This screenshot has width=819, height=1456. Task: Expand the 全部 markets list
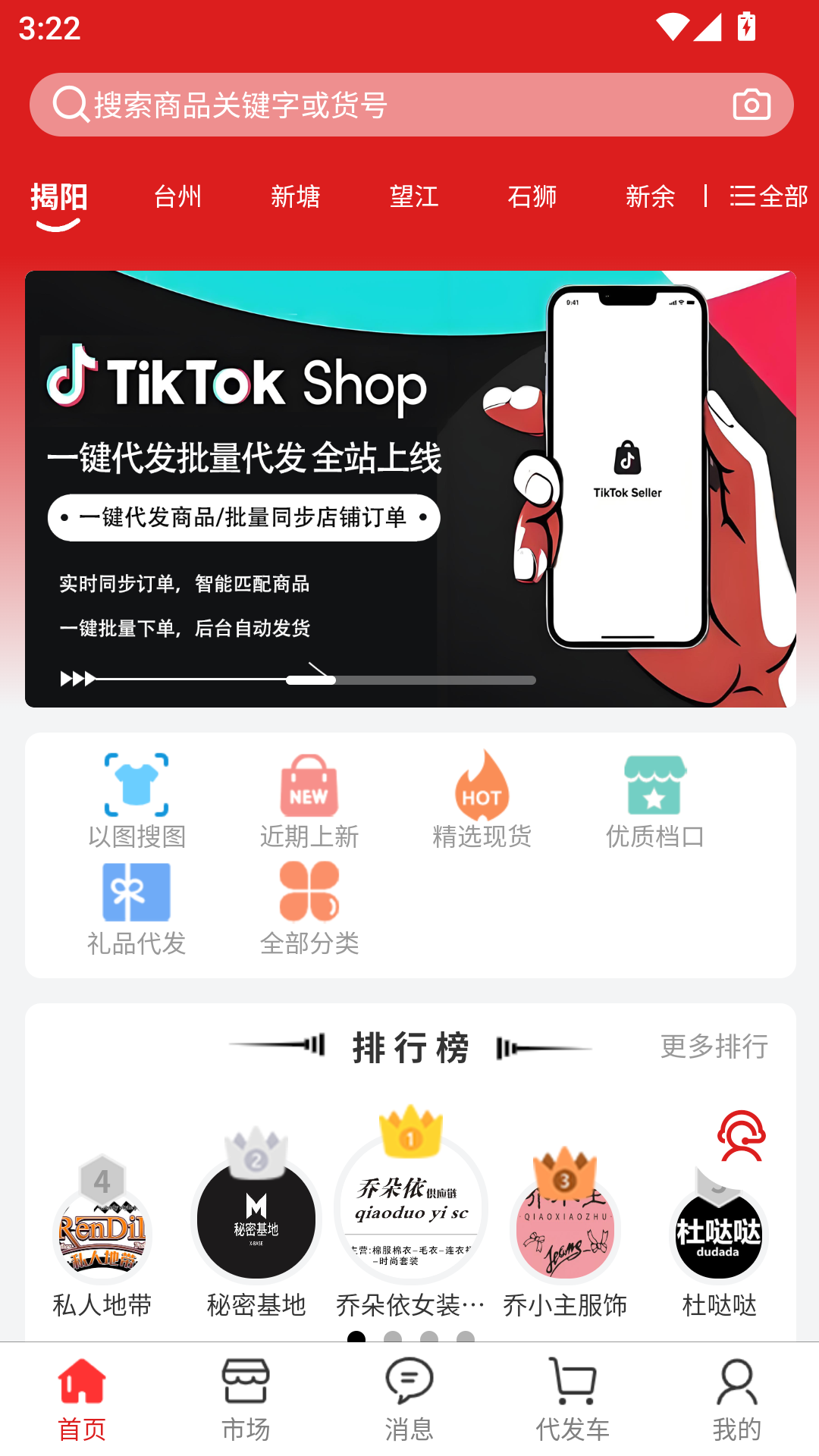click(x=769, y=196)
